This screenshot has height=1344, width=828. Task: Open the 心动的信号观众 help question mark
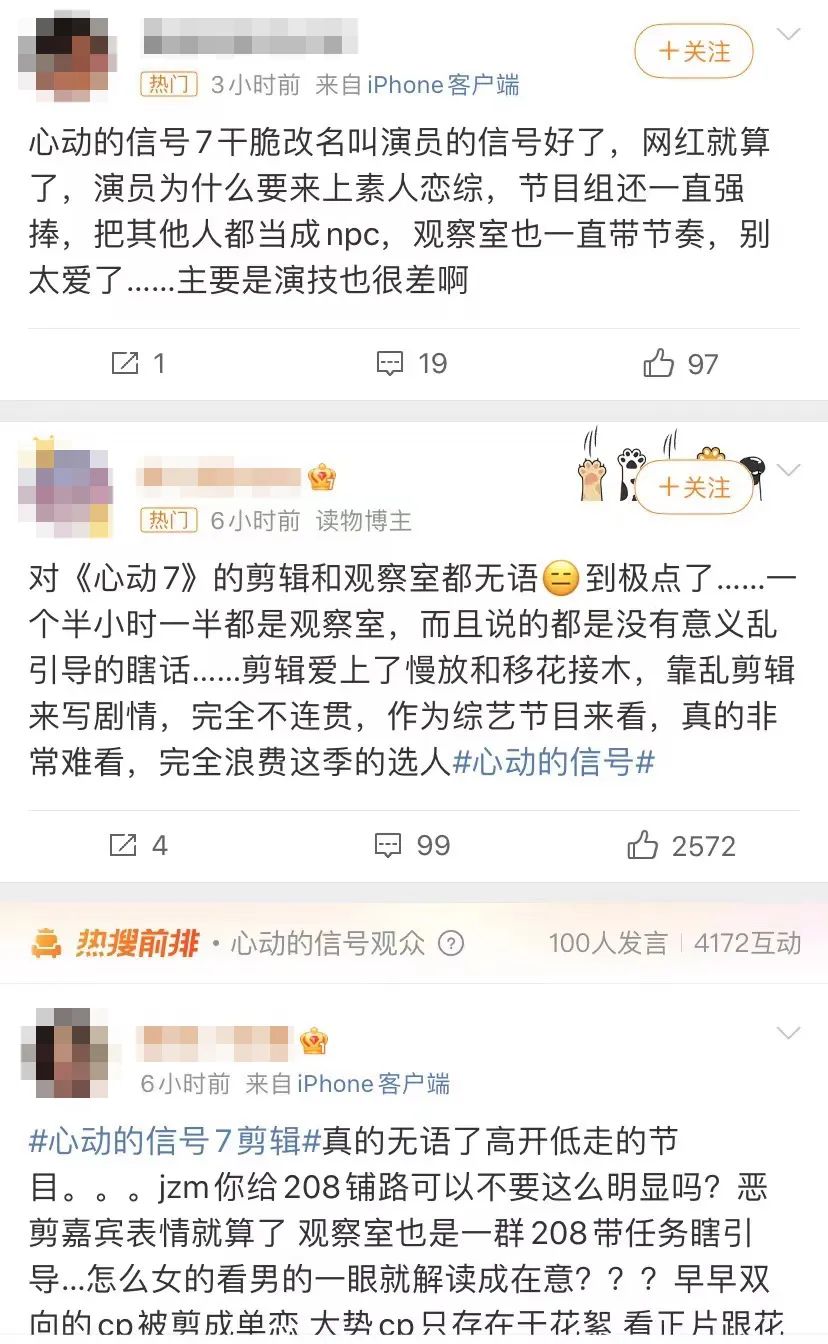point(452,943)
